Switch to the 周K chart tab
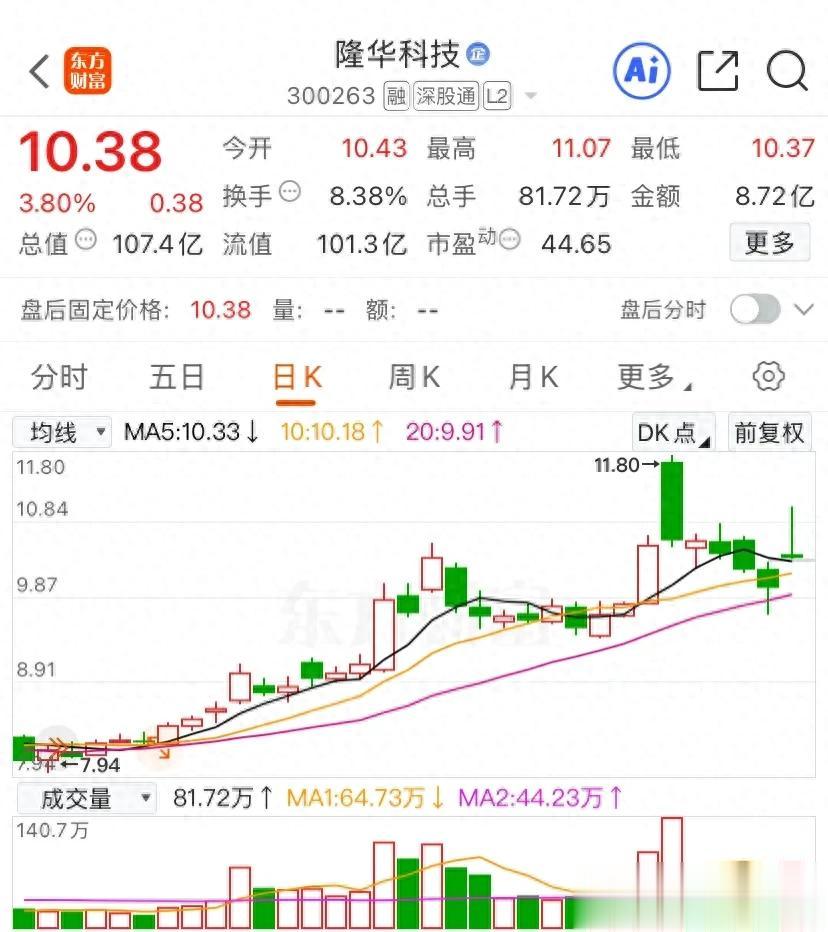The height and width of the screenshot is (932, 828). pyautogui.click(x=414, y=377)
